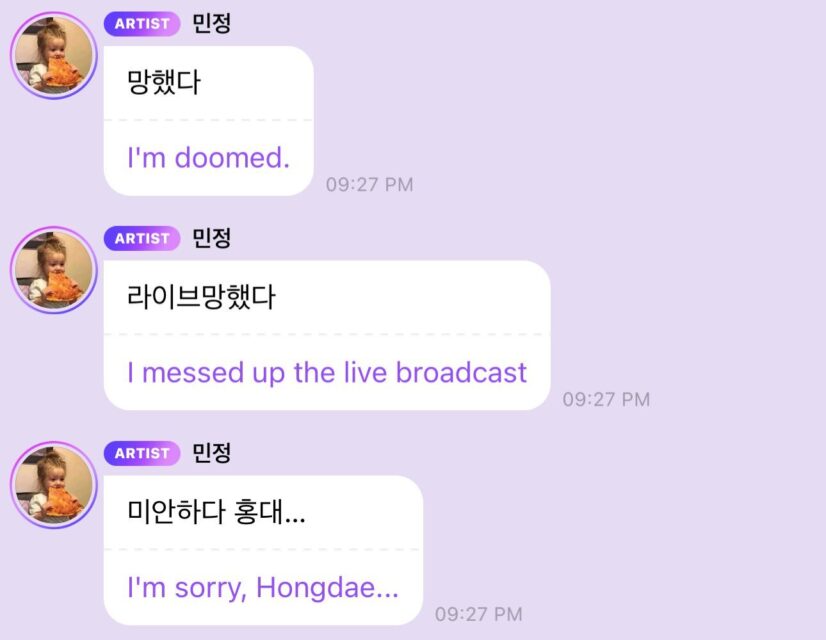Open 민정's avatar beside the 라이브망했다 message

point(53,270)
